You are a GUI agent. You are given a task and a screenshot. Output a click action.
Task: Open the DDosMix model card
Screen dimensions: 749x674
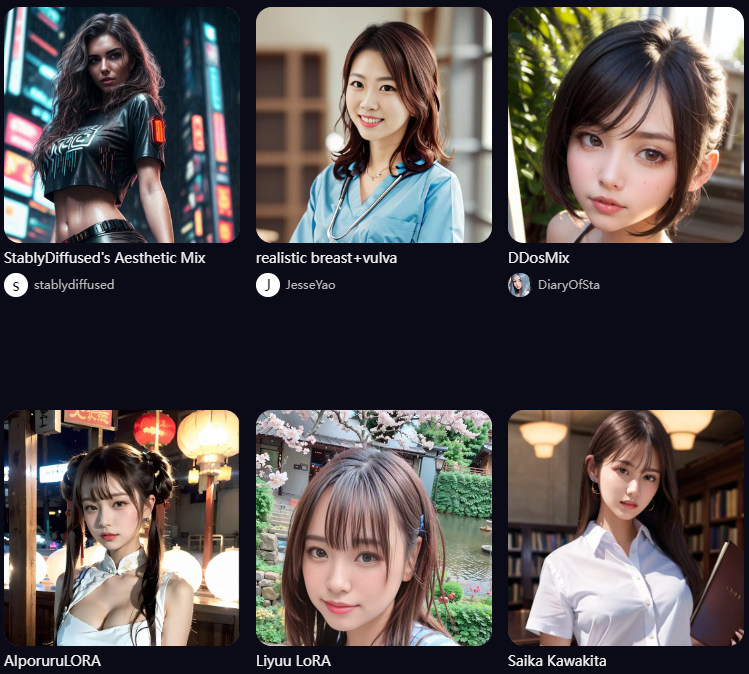pyautogui.click(x=626, y=125)
